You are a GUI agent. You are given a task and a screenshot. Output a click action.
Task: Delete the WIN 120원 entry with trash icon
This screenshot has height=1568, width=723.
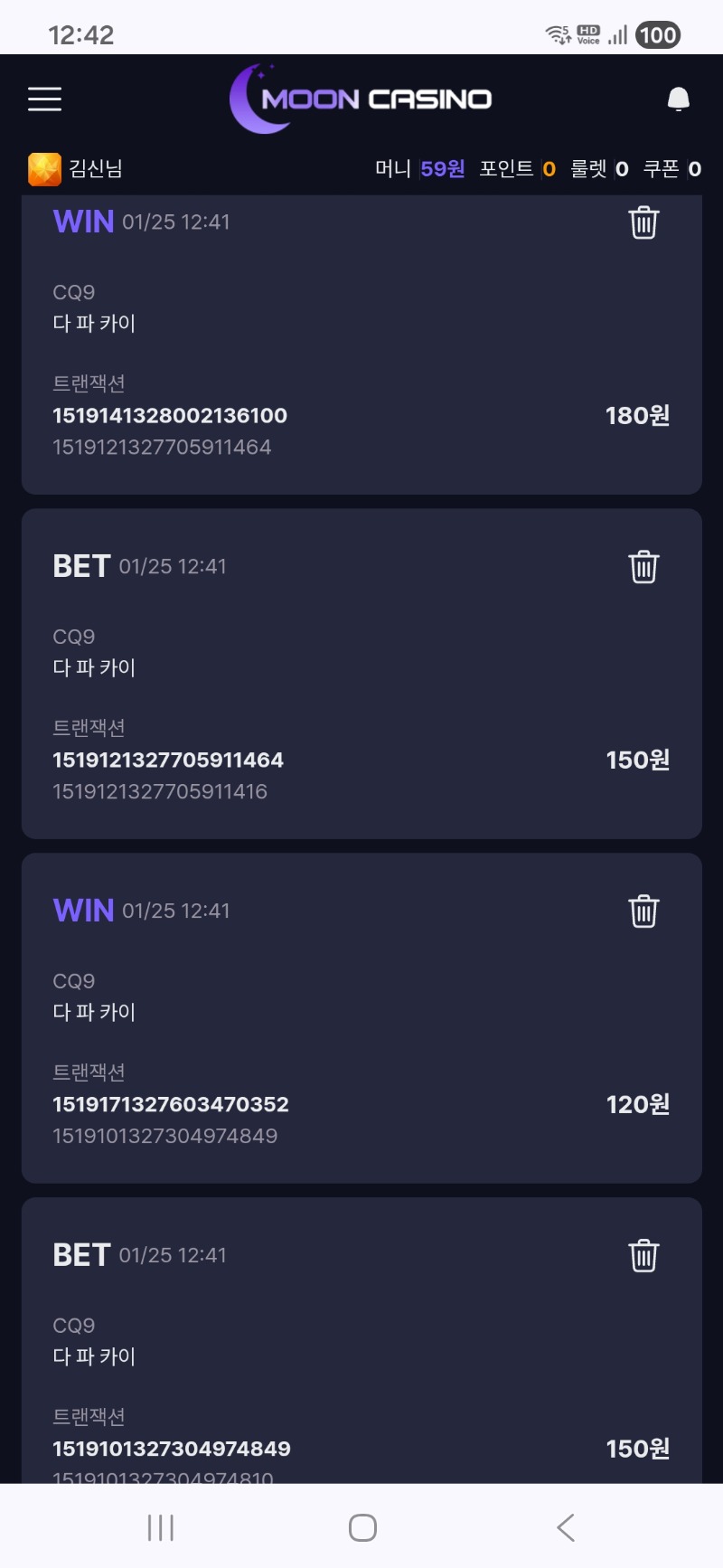click(x=643, y=912)
